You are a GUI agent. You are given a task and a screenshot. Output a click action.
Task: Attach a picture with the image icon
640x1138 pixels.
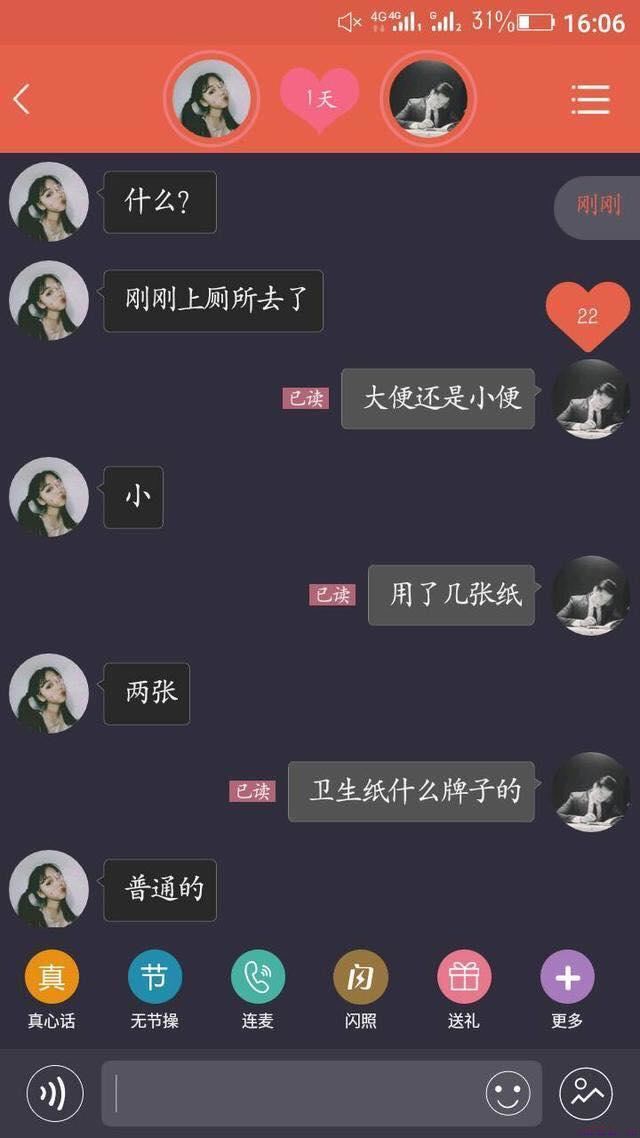pos(586,1093)
